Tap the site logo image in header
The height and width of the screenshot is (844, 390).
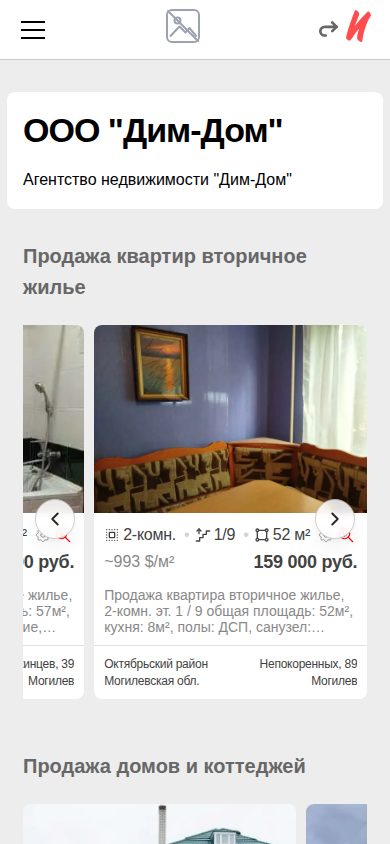click(183, 26)
